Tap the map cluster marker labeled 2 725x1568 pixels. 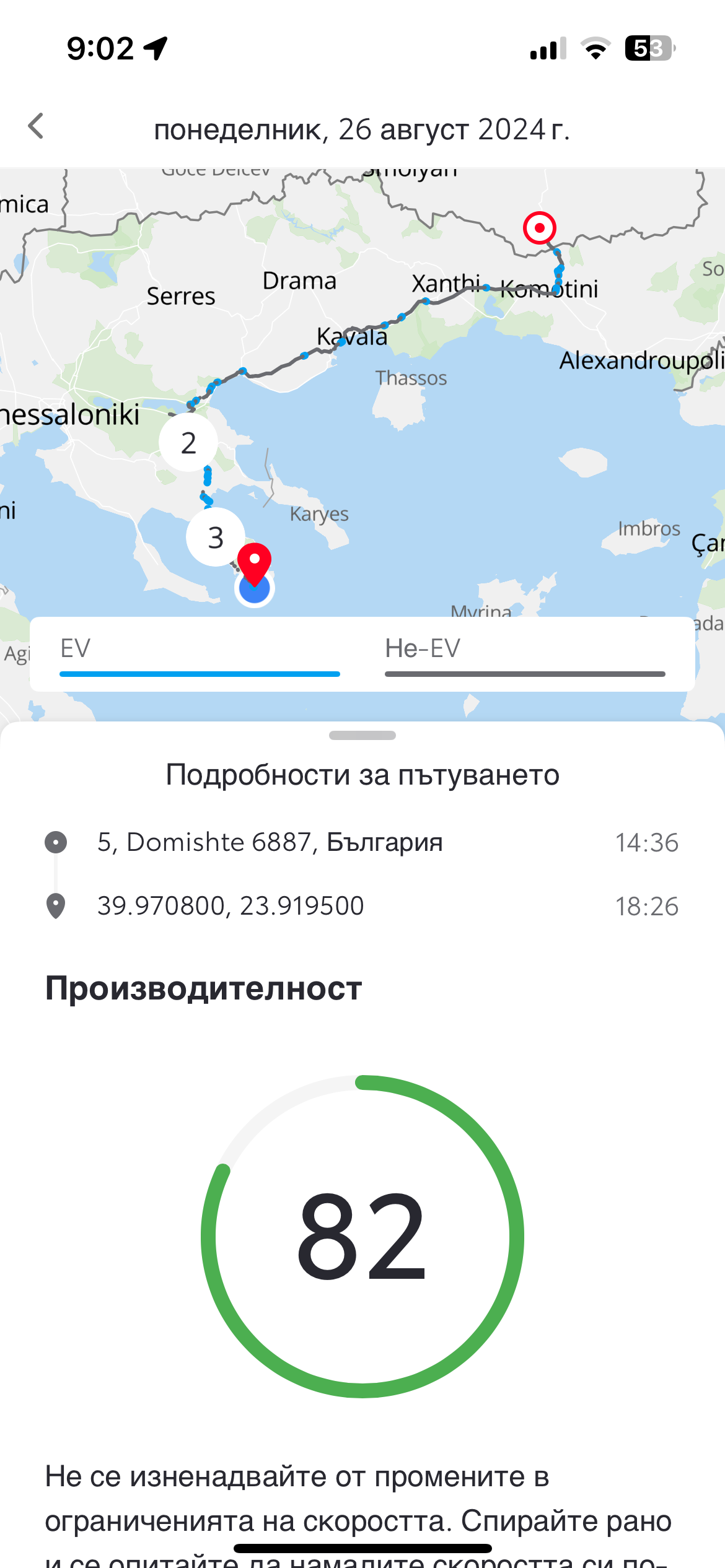coord(188,443)
